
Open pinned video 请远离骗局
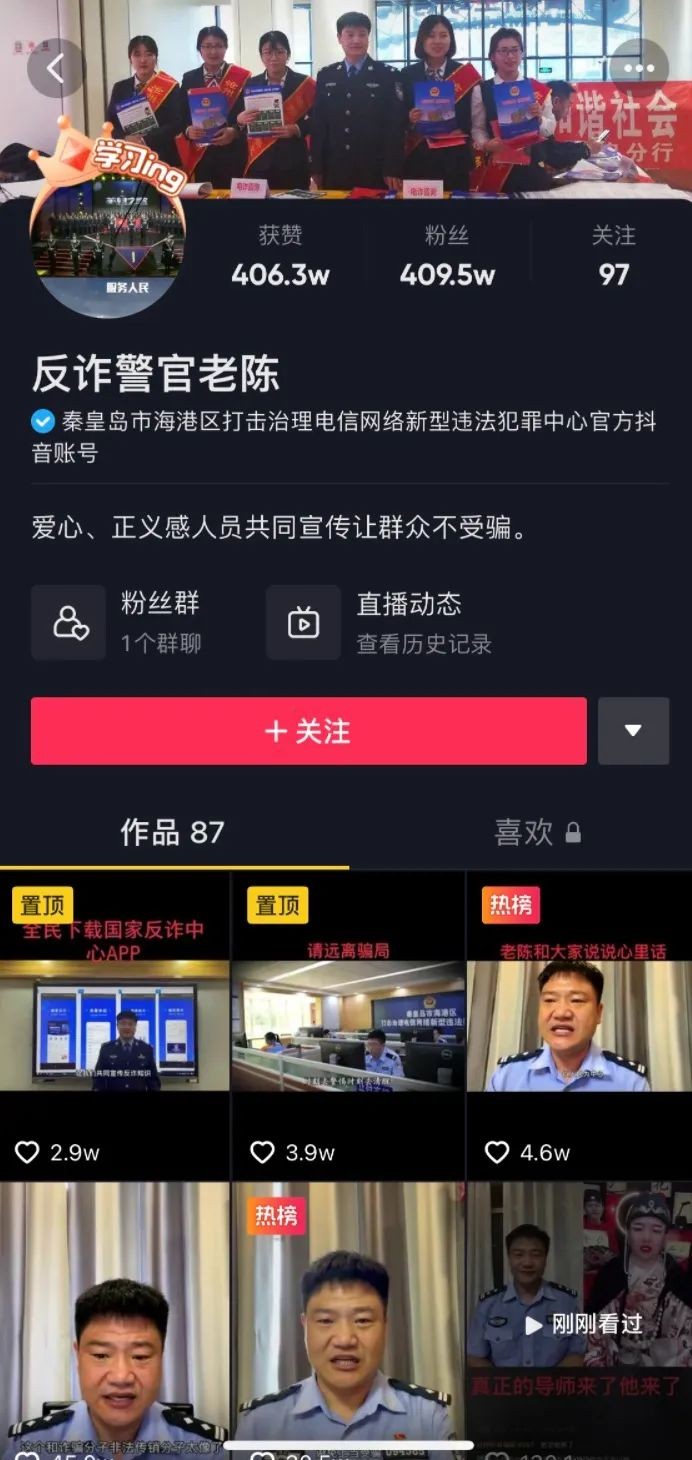348,1027
